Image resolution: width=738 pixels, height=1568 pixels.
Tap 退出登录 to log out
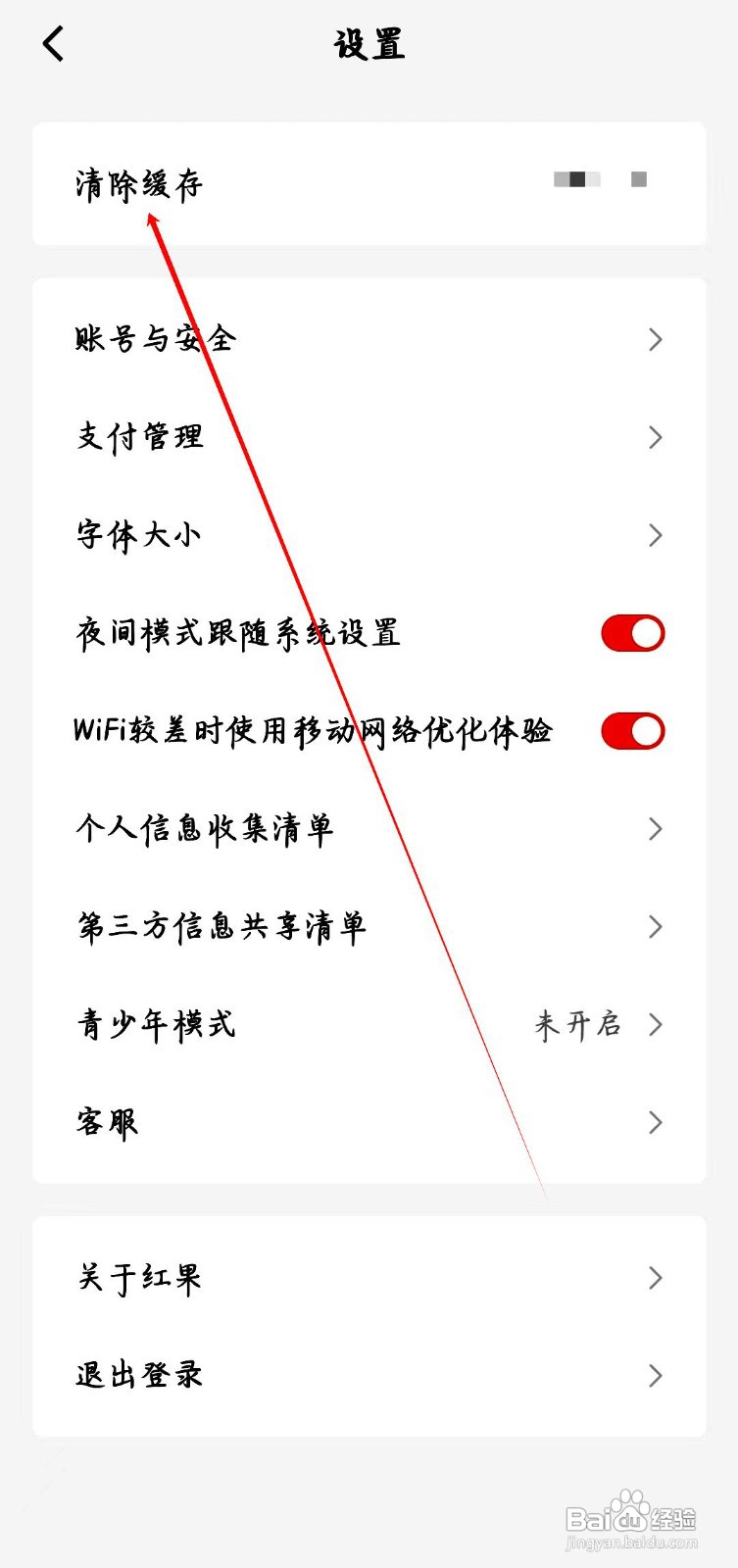pyautogui.click(x=138, y=1375)
